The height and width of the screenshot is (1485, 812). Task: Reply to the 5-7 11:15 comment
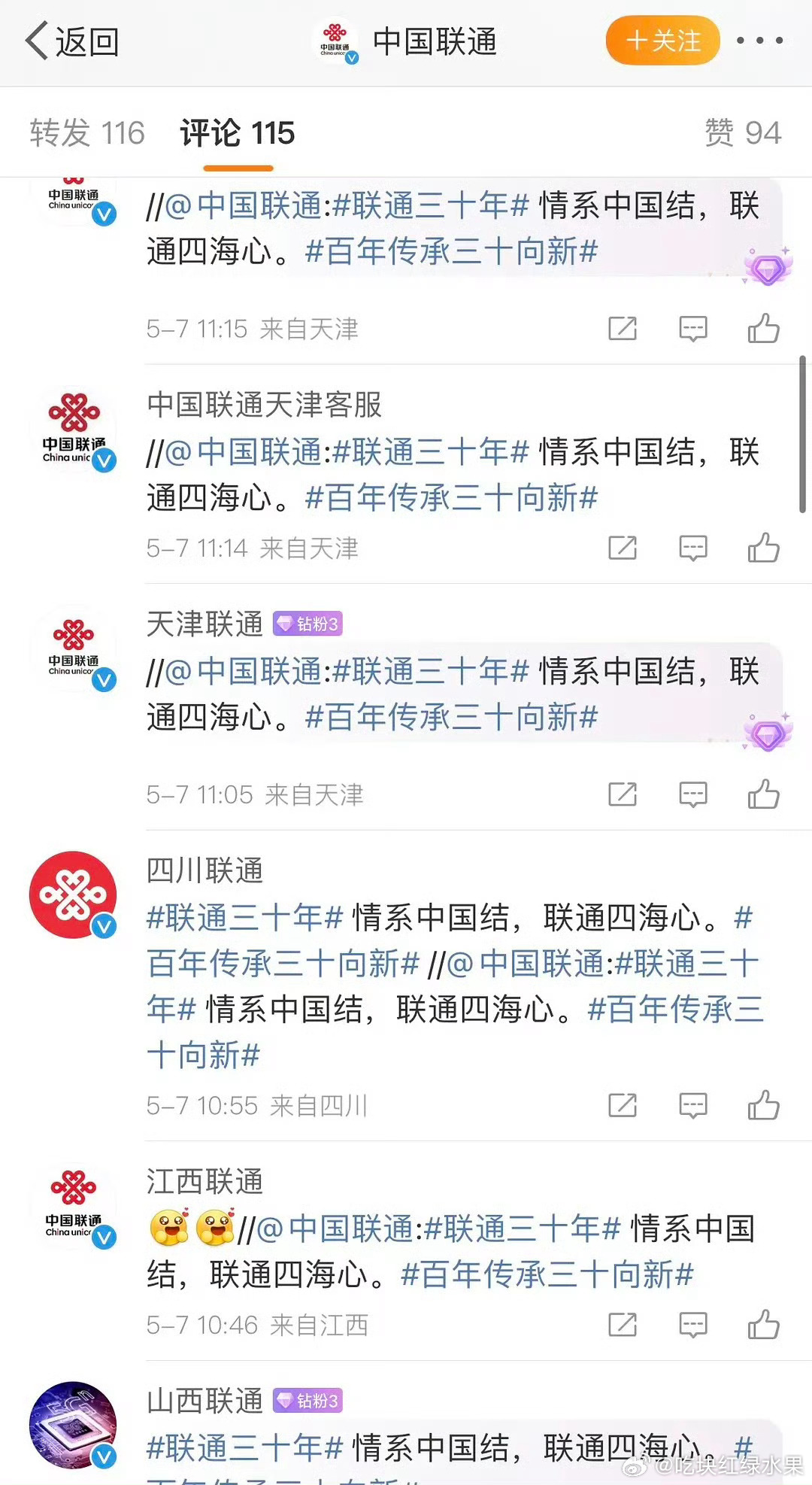(x=692, y=329)
